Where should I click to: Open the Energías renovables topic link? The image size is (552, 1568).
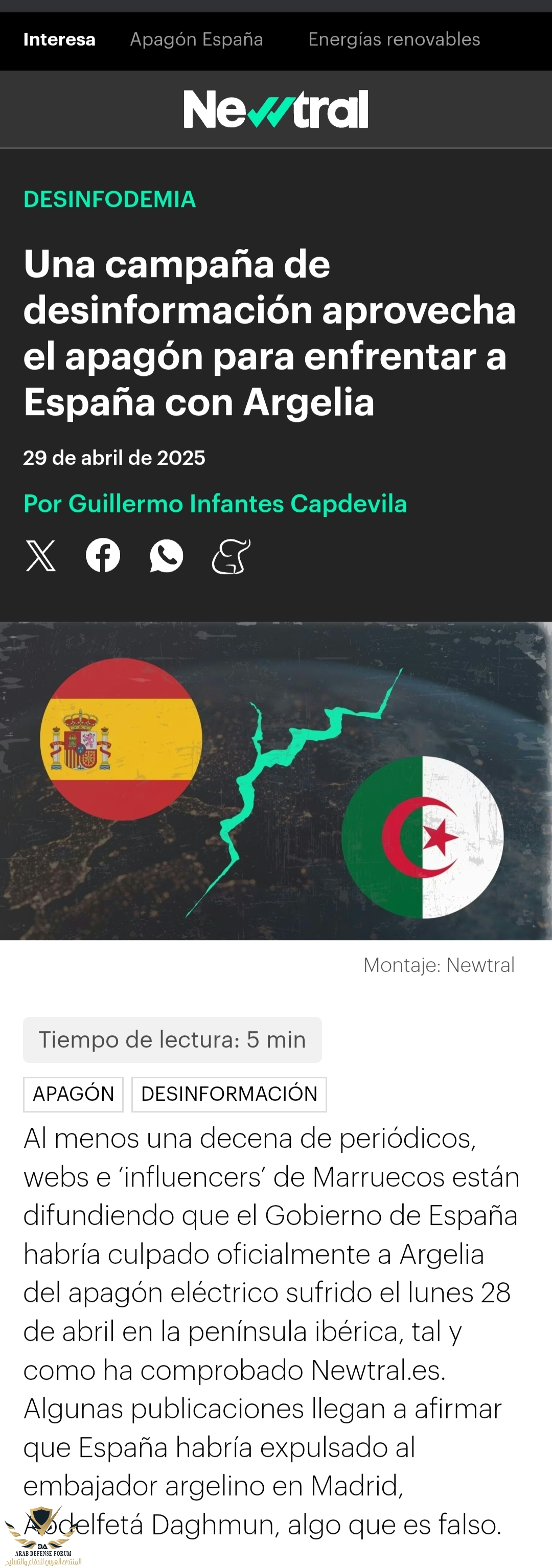394,39
